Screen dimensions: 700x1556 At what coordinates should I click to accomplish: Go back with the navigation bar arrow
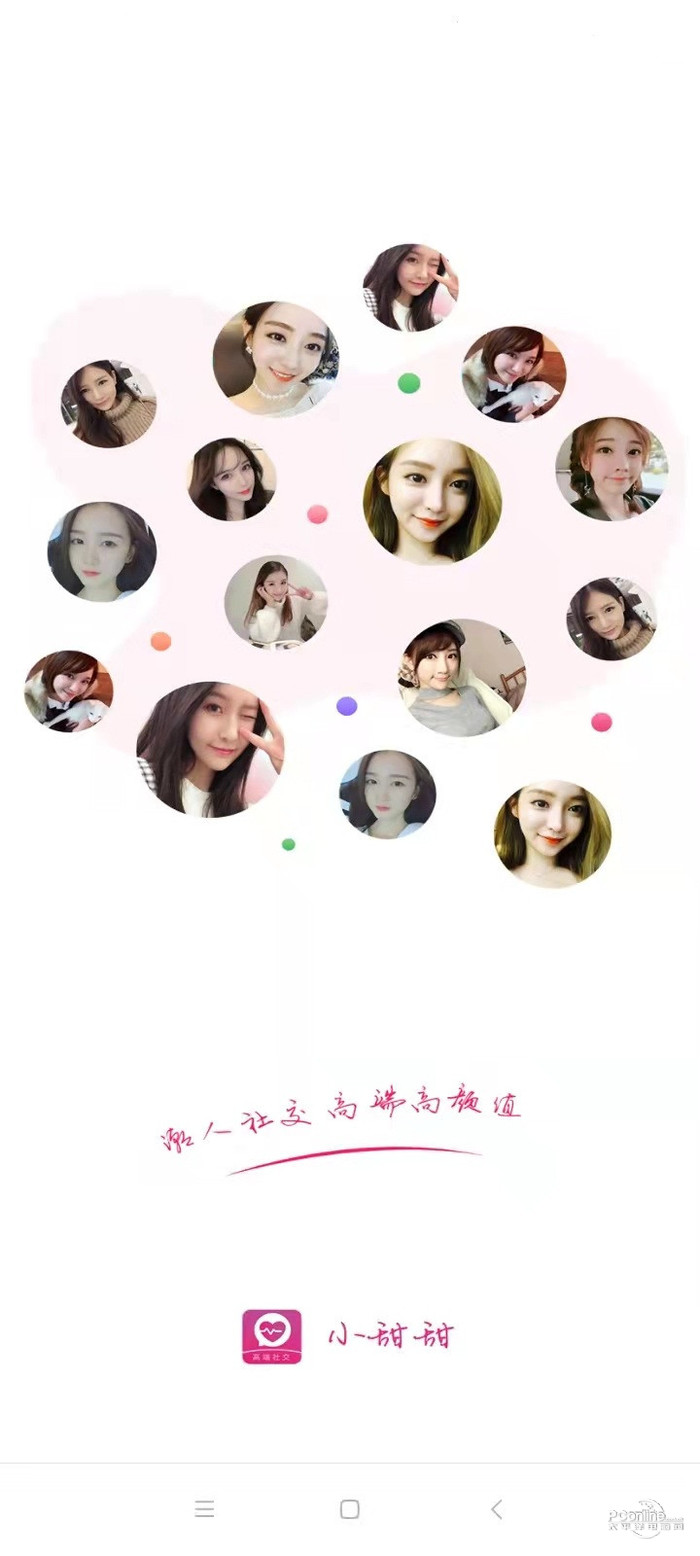(496, 1509)
